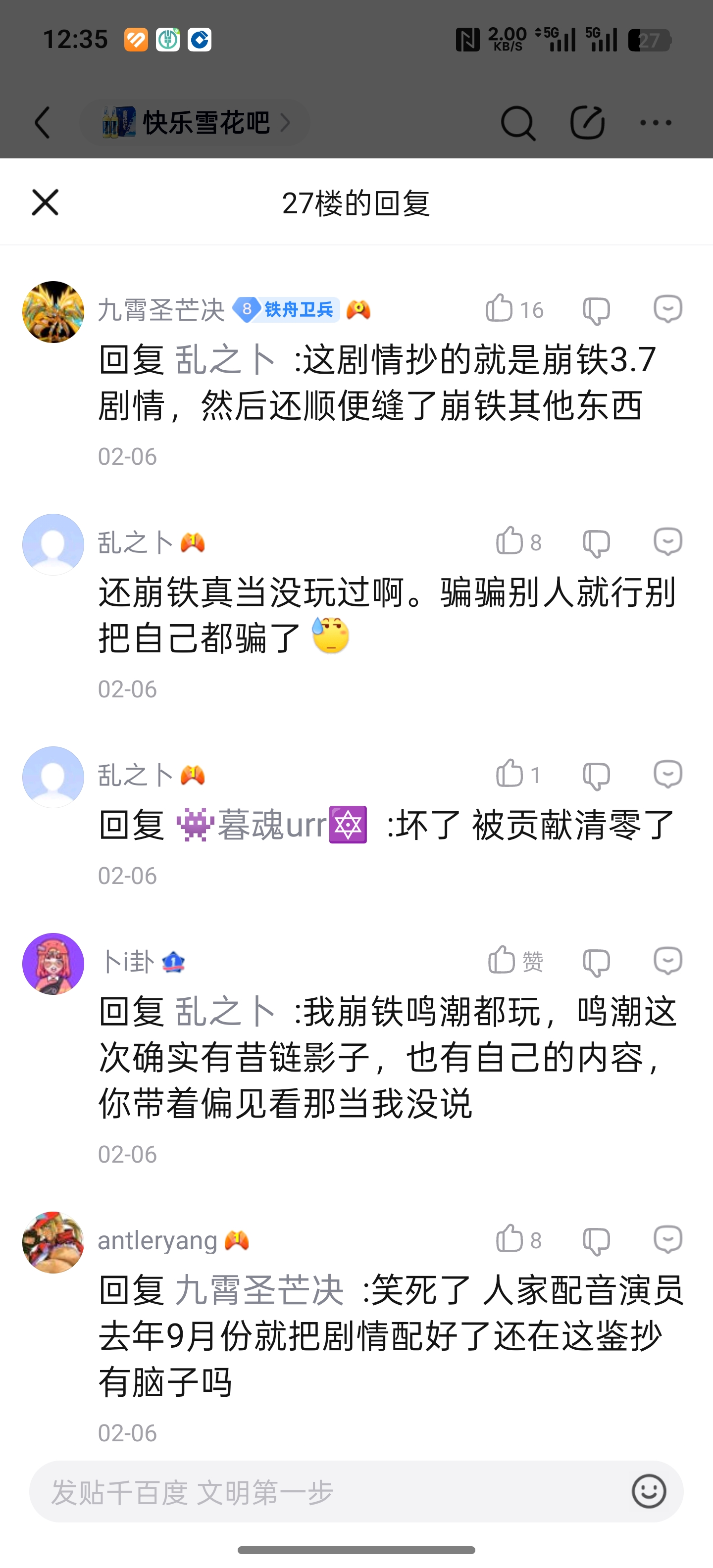Close the 27楼 replies panel

tap(45, 203)
